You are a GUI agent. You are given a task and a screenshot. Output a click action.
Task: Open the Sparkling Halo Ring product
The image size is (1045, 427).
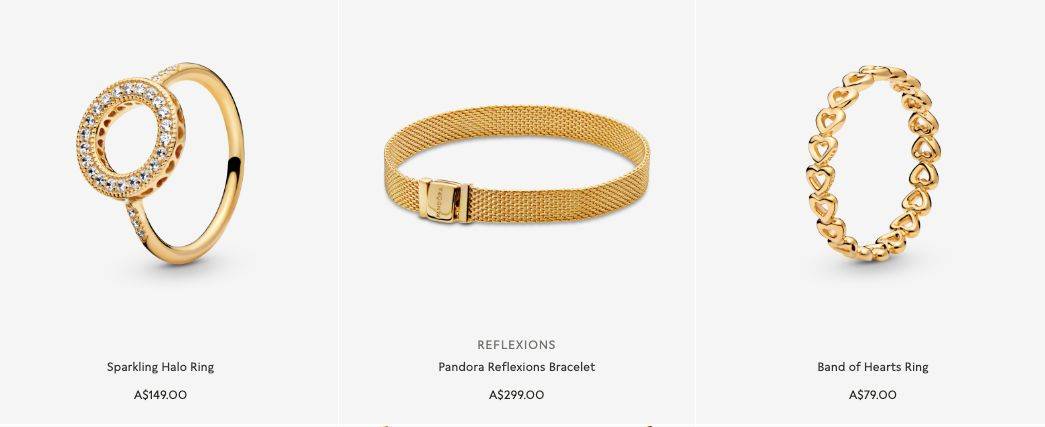click(x=160, y=367)
